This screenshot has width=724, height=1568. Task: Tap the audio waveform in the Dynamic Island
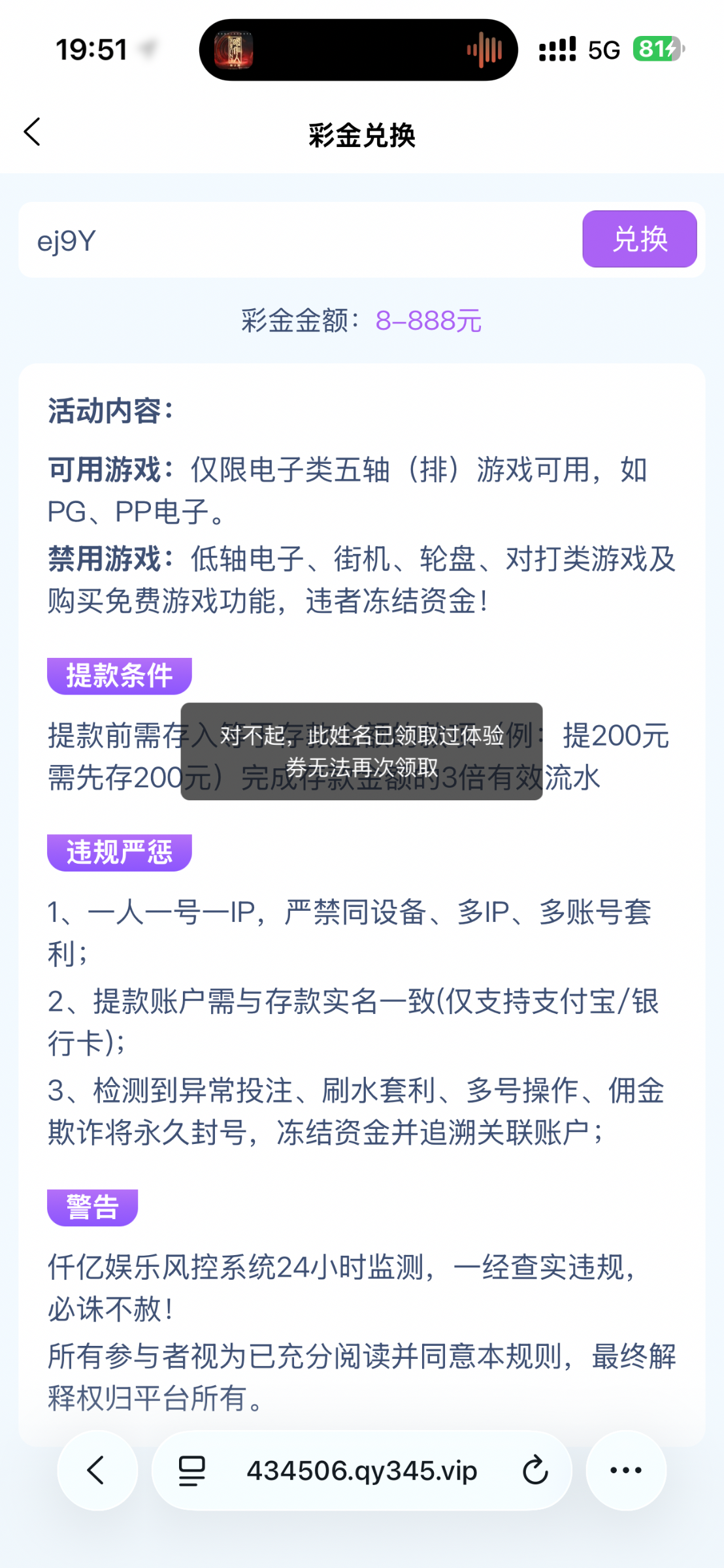483,49
